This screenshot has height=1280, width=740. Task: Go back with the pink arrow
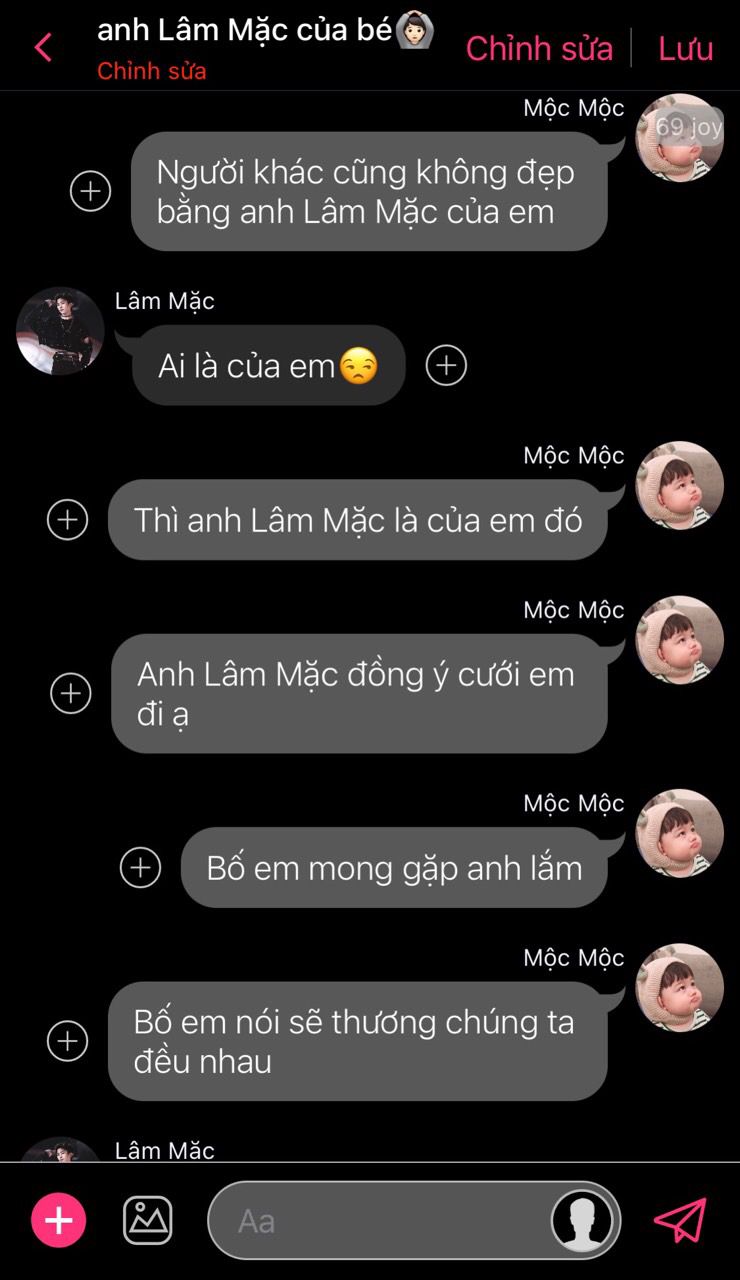[43, 47]
